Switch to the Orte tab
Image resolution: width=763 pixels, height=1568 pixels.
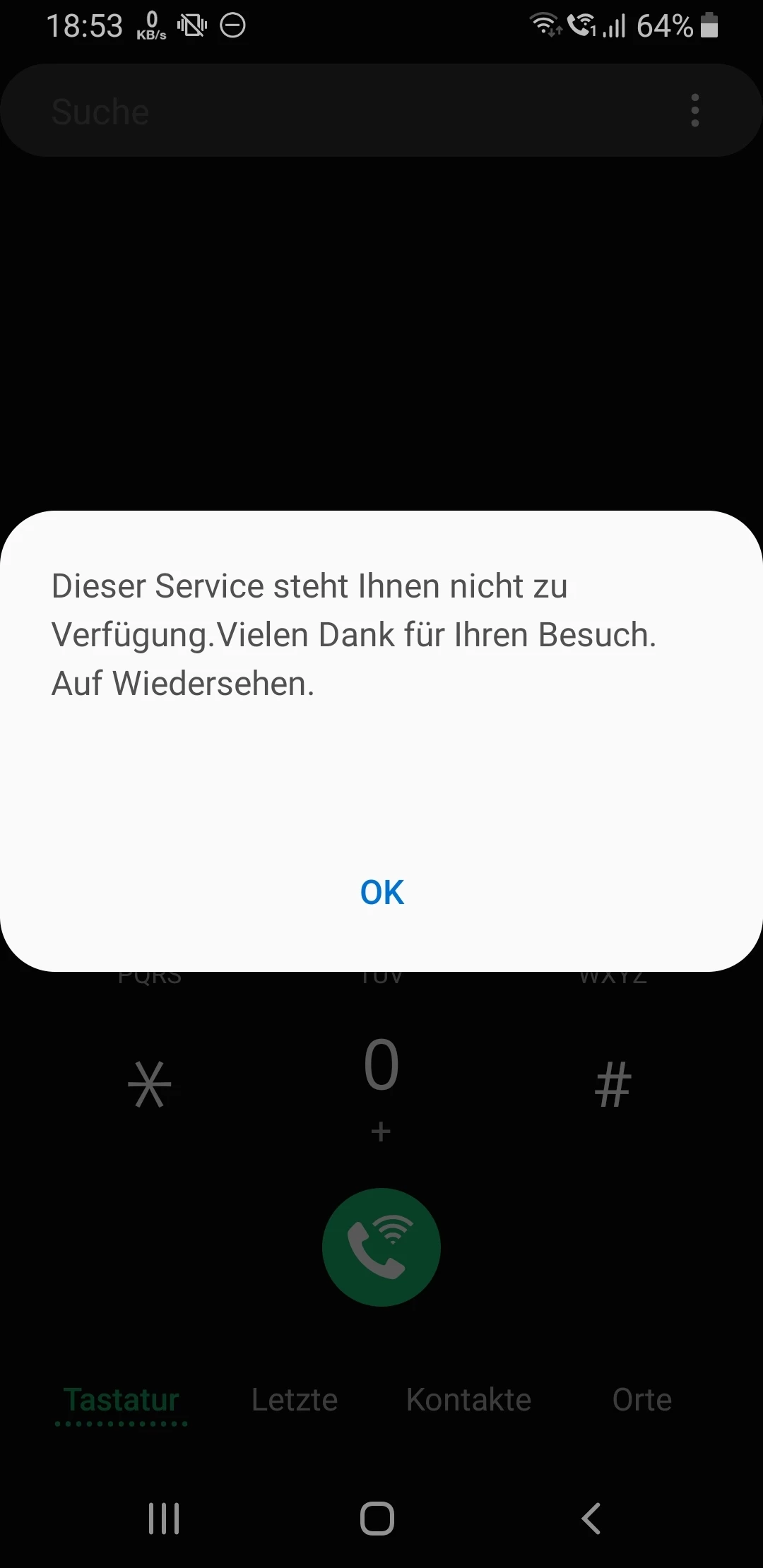(x=641, y=1400)
